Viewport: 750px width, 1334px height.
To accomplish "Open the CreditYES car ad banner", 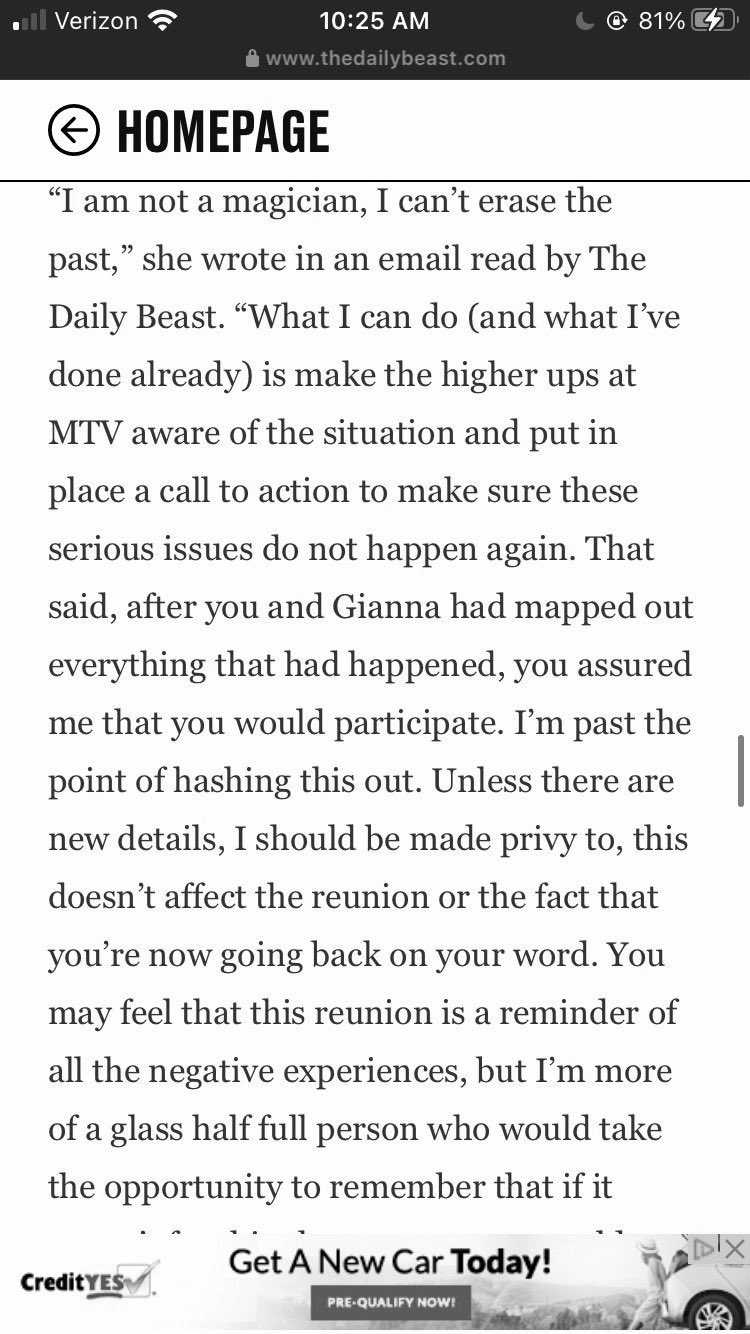I will tap(375, 1283).
